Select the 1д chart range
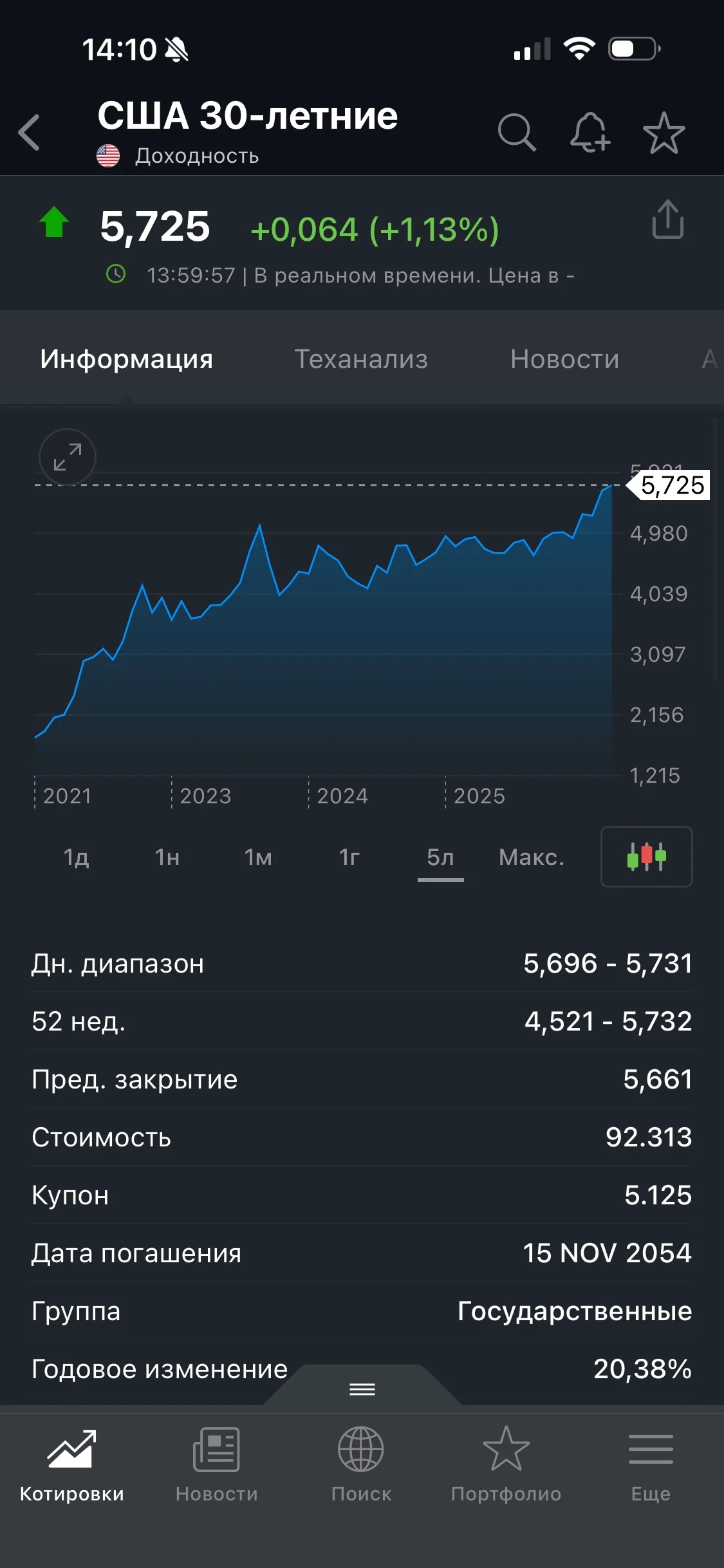Screen dimensions: 724x1568 (76, 857)
